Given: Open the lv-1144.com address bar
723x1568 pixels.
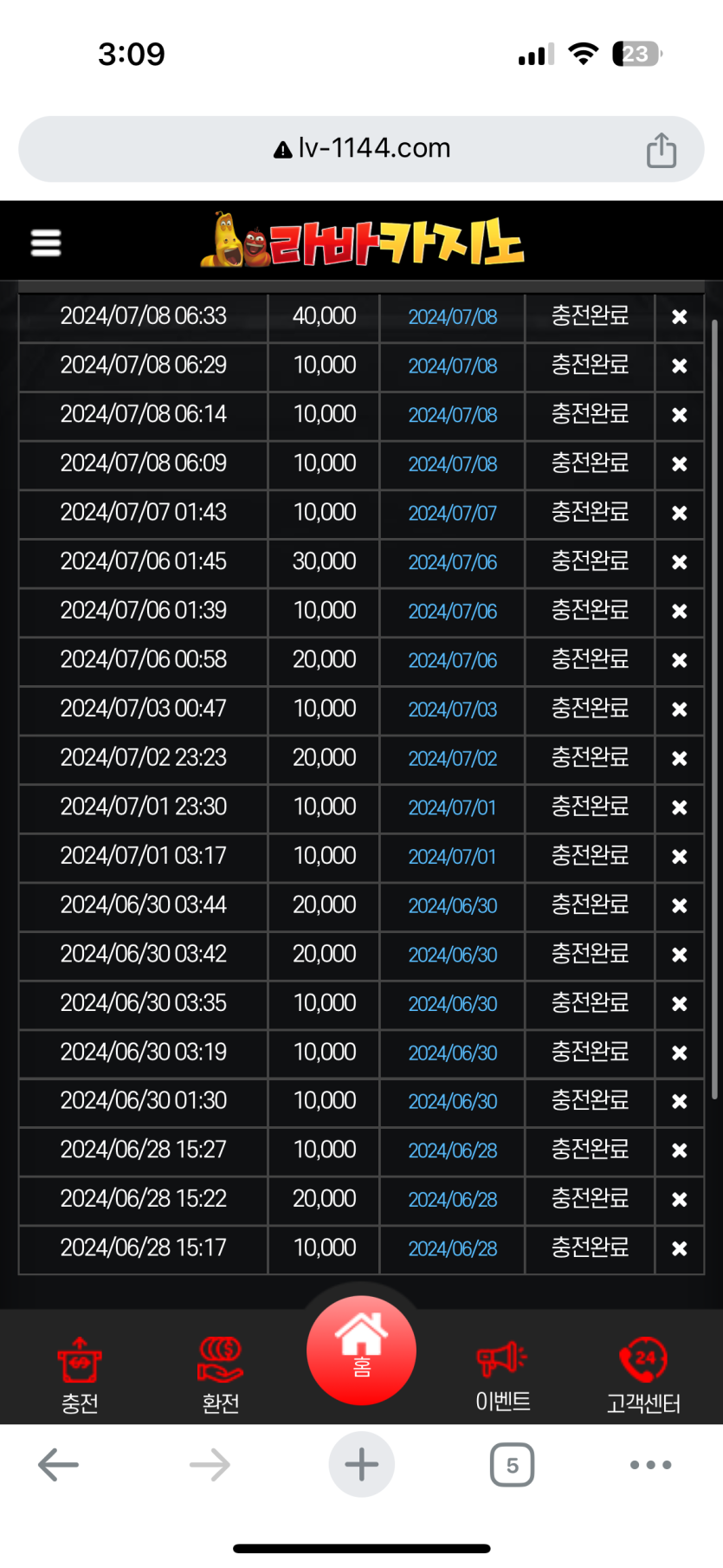Looking at the screenshot, I should 362,149.
